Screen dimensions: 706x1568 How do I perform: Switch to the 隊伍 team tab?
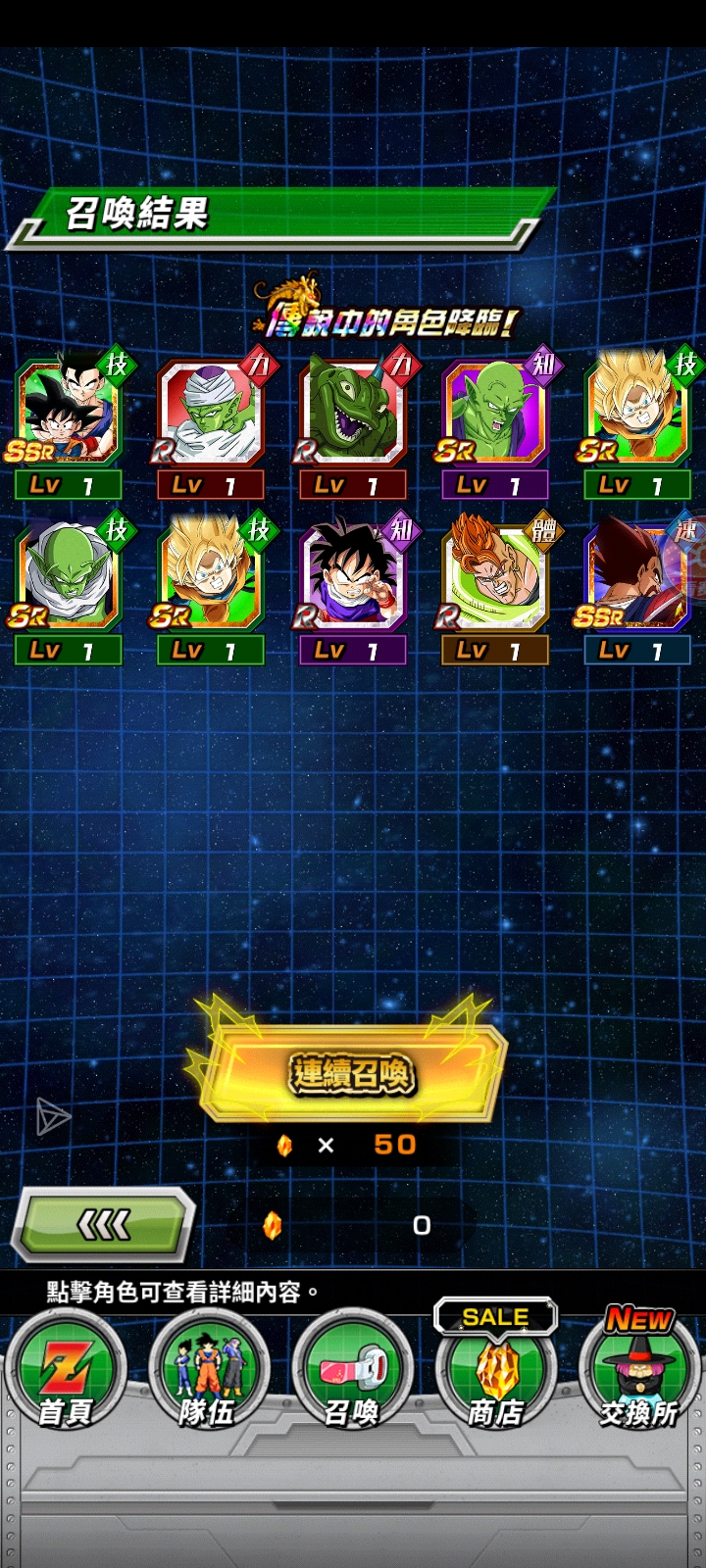[207, 1368]
